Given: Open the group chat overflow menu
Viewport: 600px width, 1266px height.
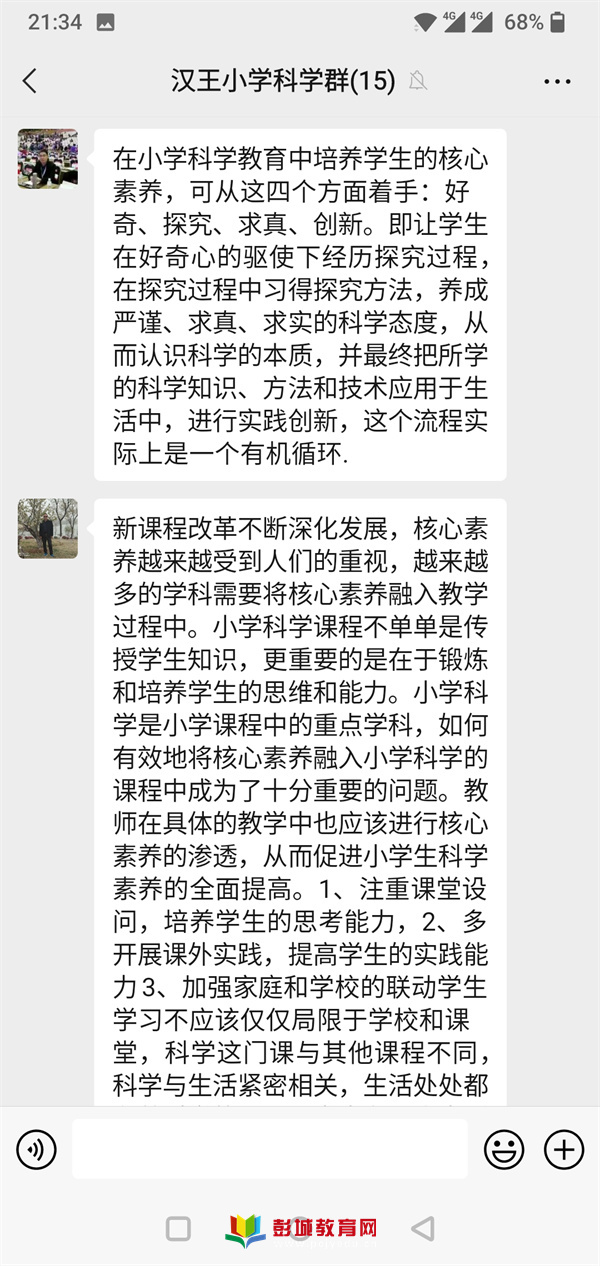Looking at the screenshot, I should point(557,81).
